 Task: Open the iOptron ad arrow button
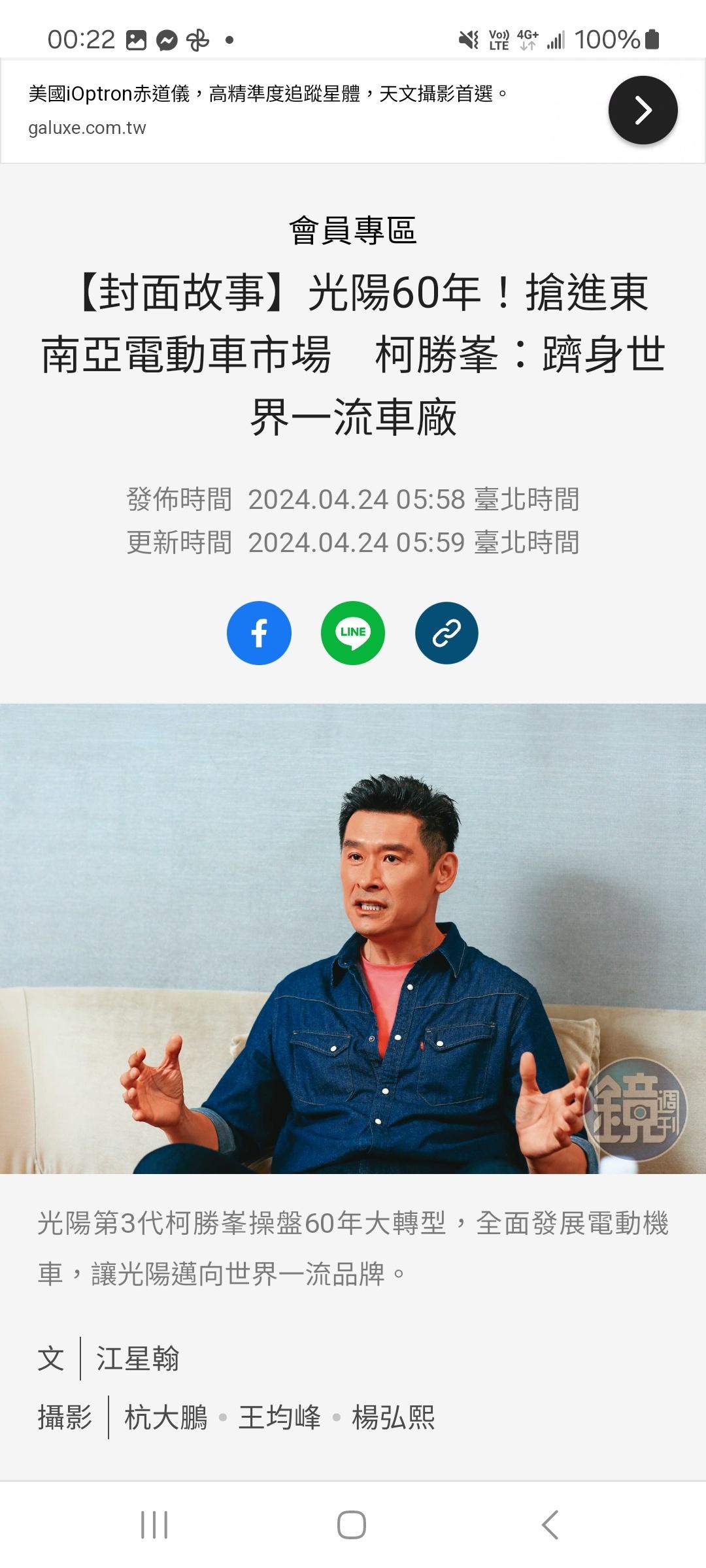point(643,110)
